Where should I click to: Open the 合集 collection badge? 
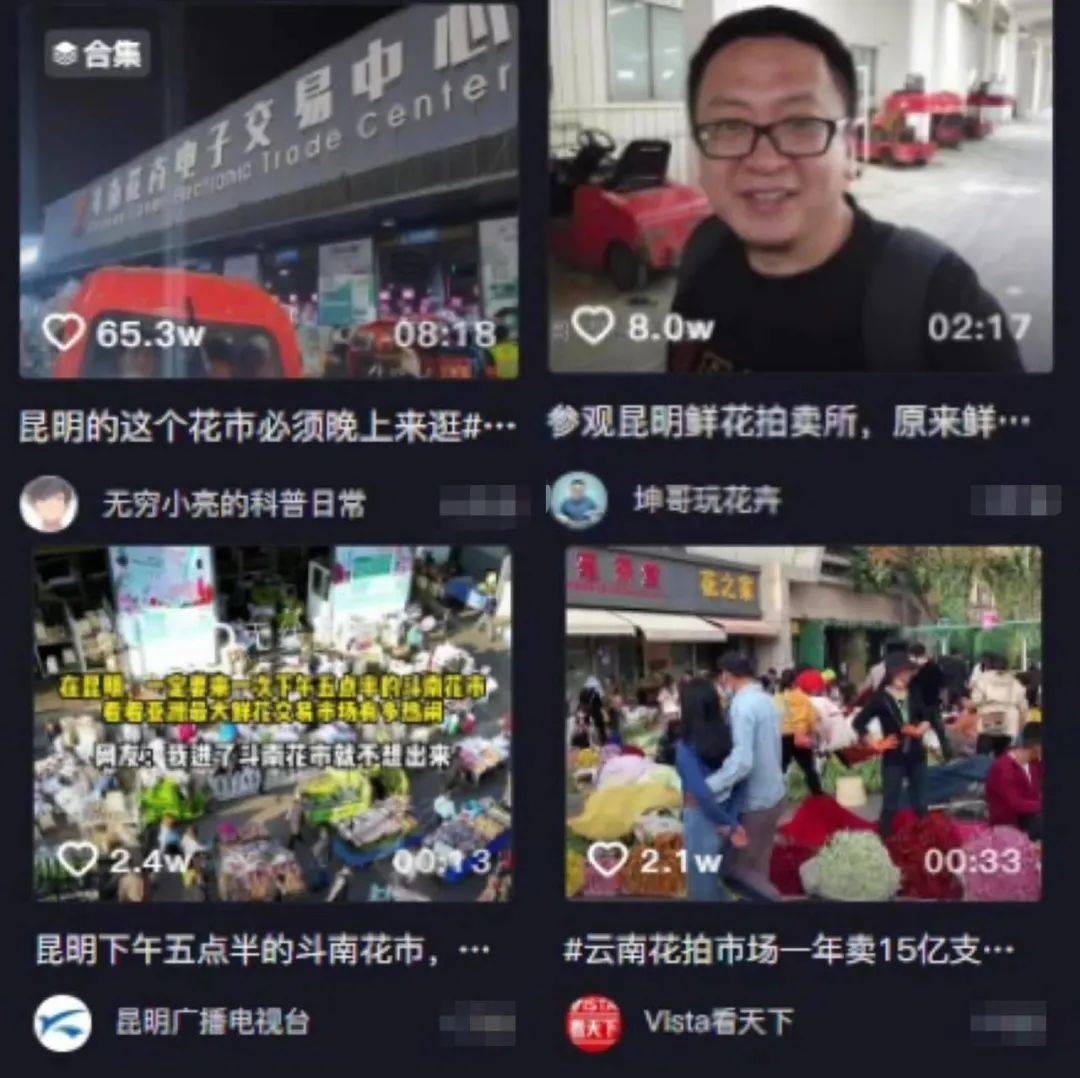(x=98, y=54)
